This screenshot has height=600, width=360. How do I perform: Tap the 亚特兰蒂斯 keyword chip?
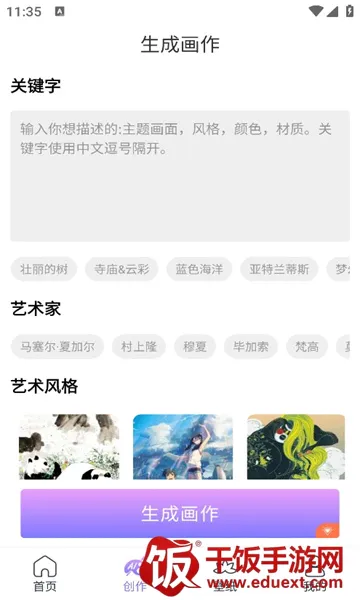point(279,269)
